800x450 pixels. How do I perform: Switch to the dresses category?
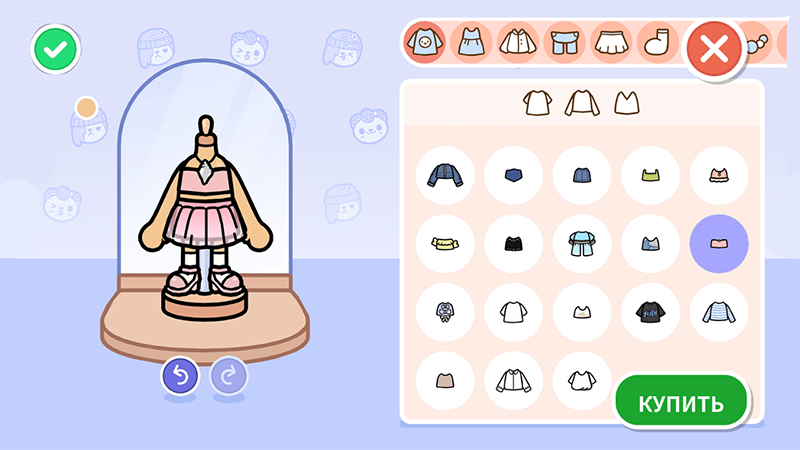click(470, 43)
